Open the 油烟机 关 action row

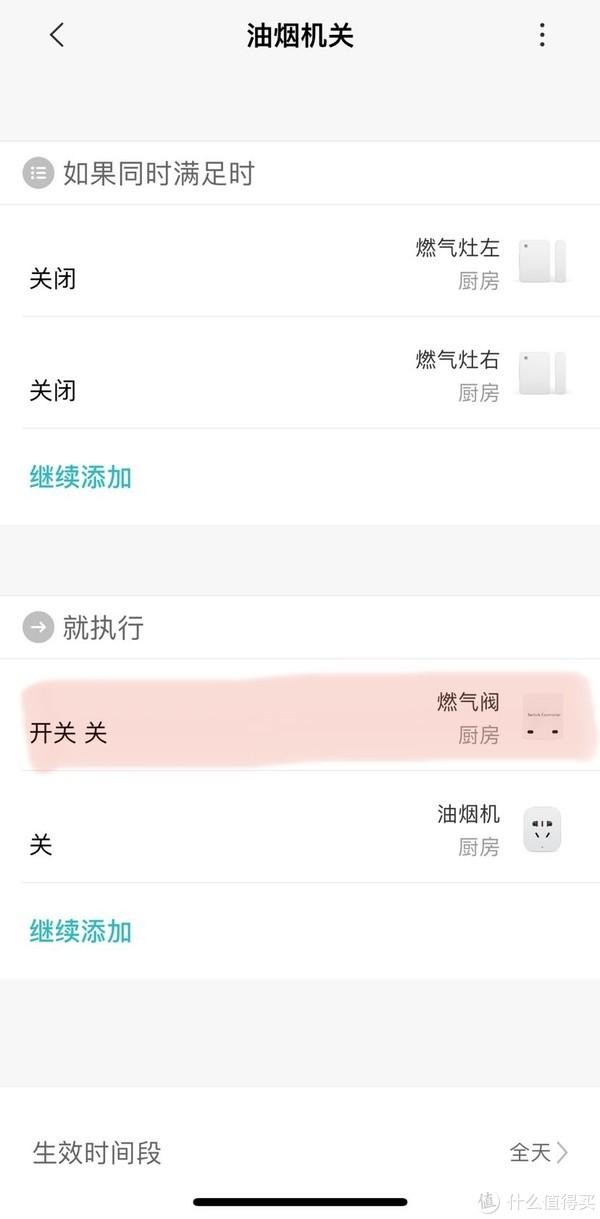300,827
